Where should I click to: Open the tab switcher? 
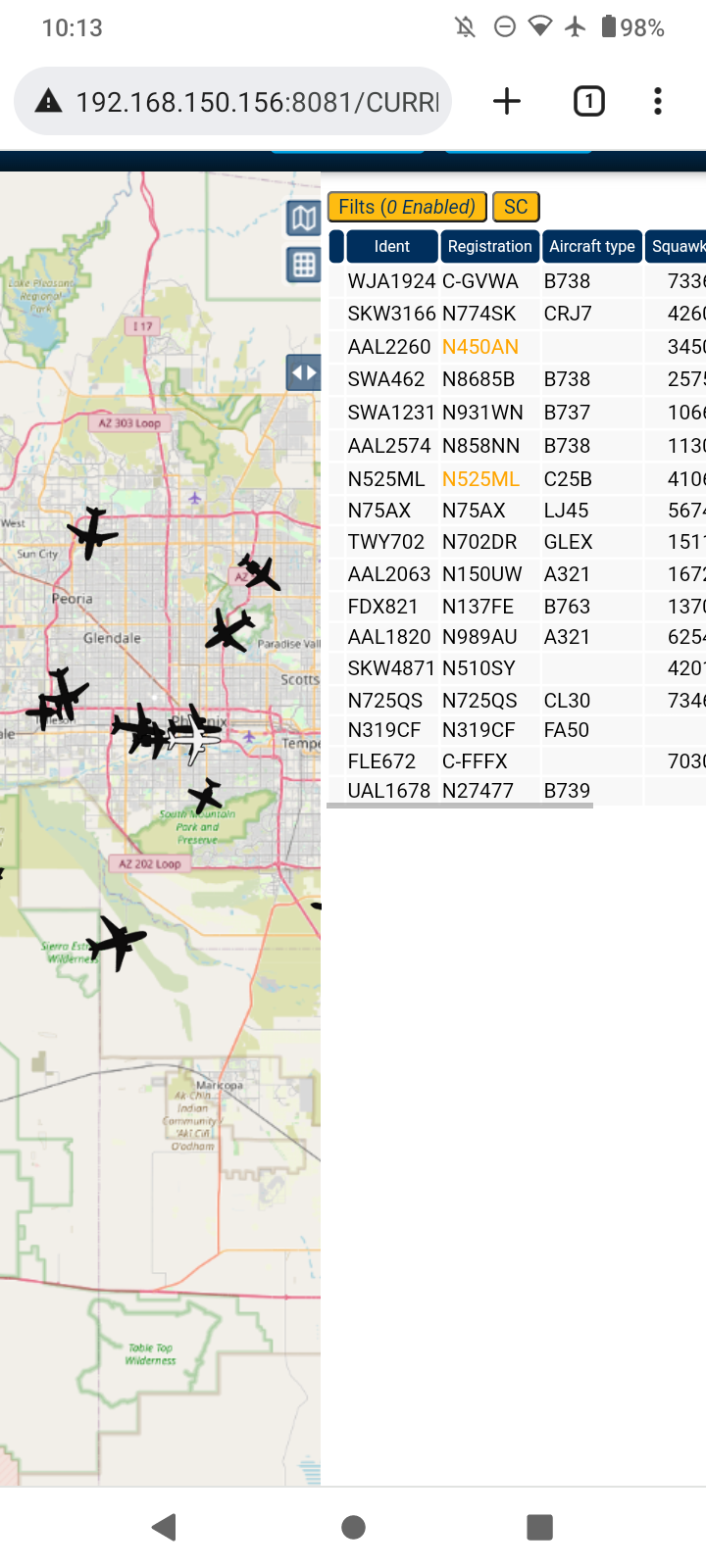click(588, 101)
